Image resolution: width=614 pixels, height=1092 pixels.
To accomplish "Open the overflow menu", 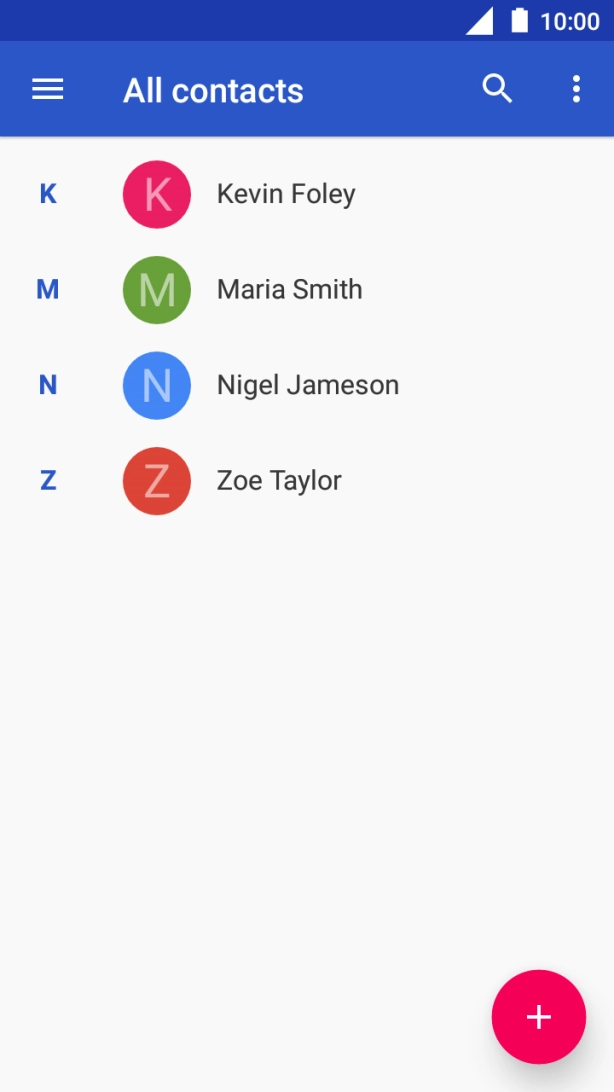I will tap(576, 89).
